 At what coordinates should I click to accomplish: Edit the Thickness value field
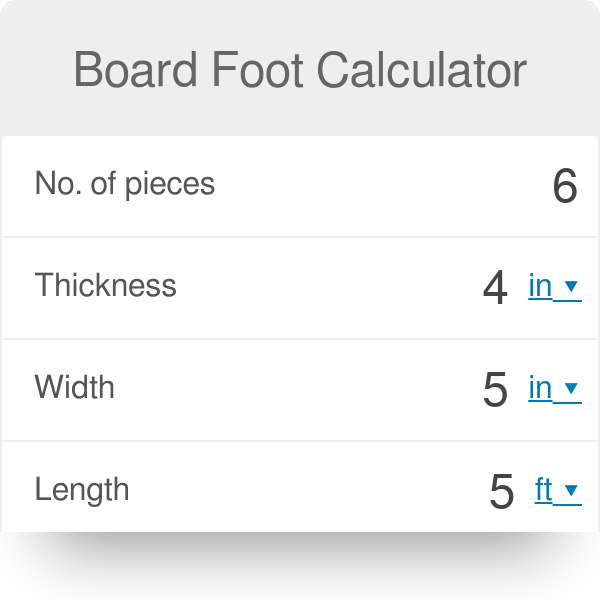click(495, 288)
